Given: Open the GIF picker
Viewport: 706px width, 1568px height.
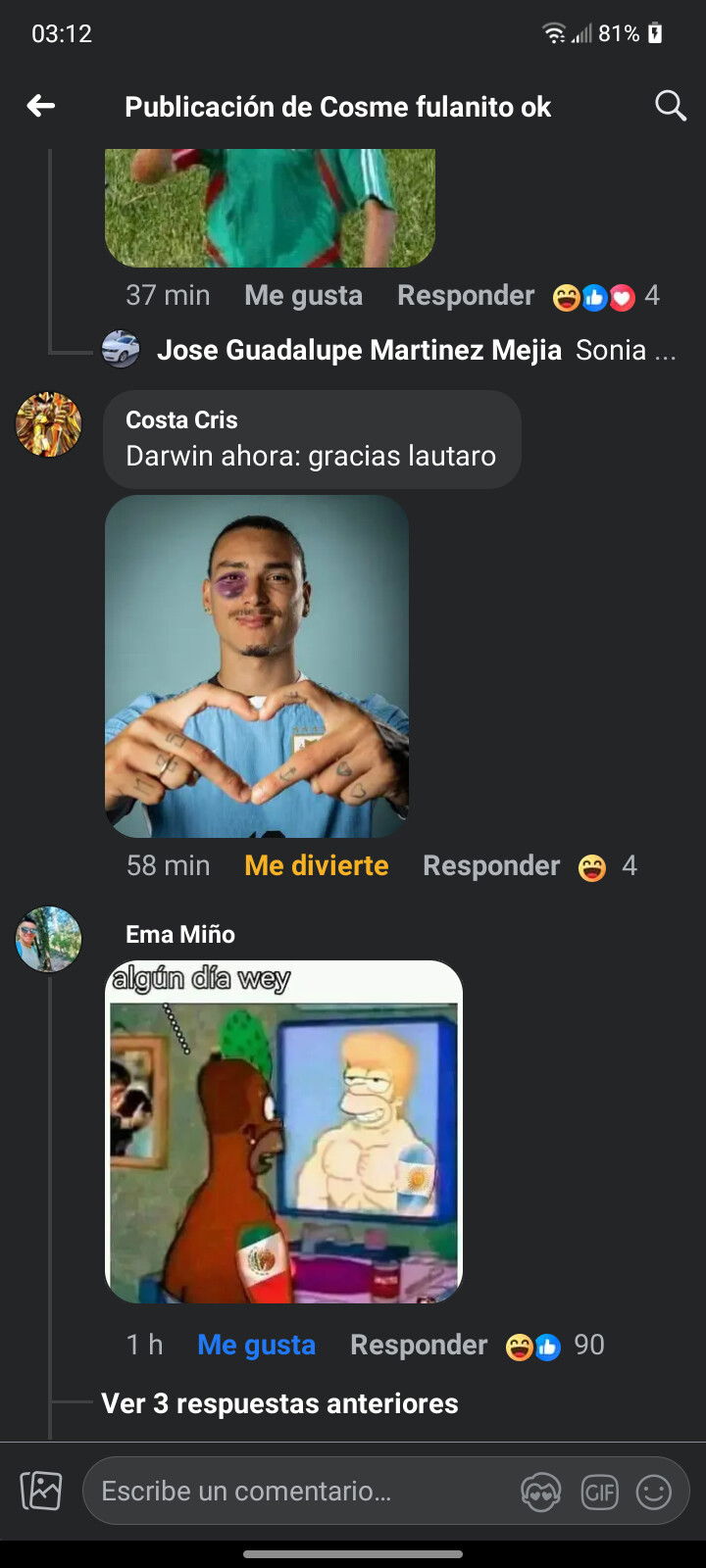Looking at the screenshot, I should [599, 1492].
